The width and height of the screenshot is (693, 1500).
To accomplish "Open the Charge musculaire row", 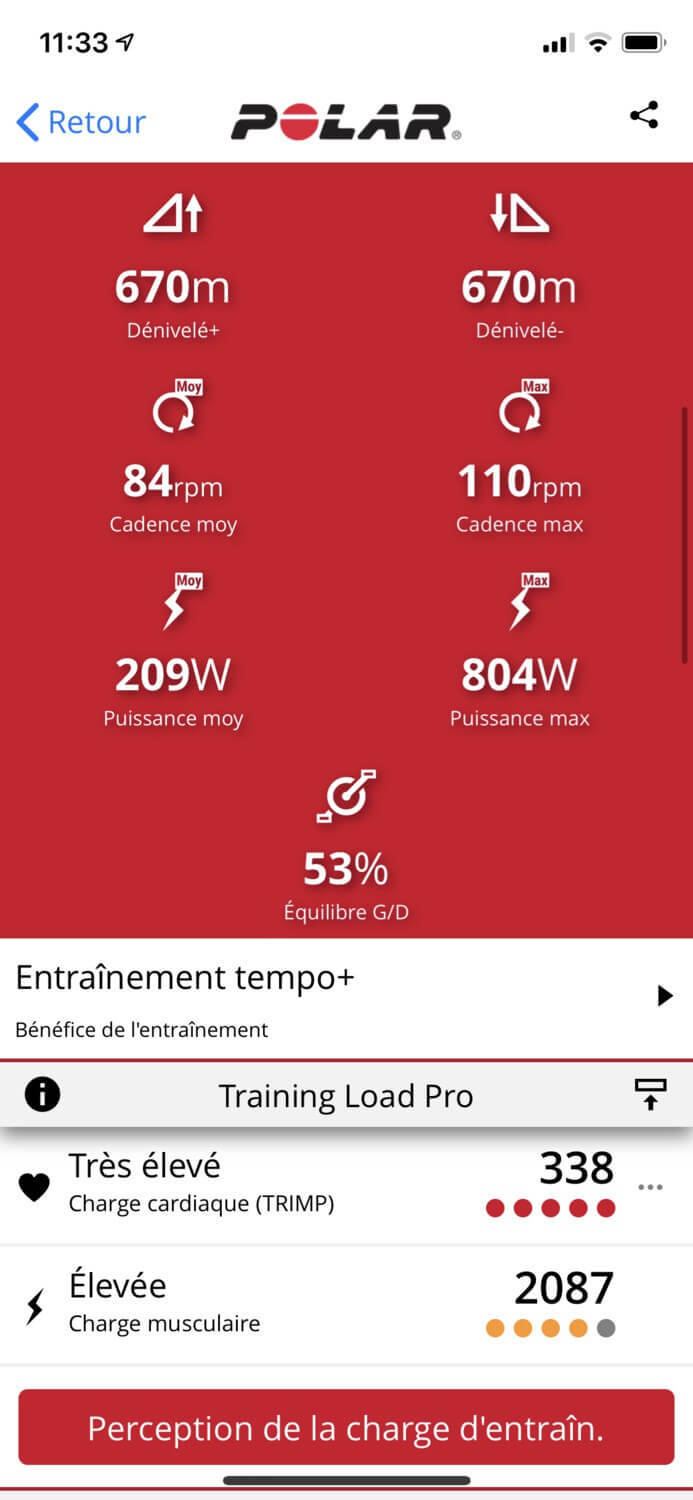I will pos(346,1305).
